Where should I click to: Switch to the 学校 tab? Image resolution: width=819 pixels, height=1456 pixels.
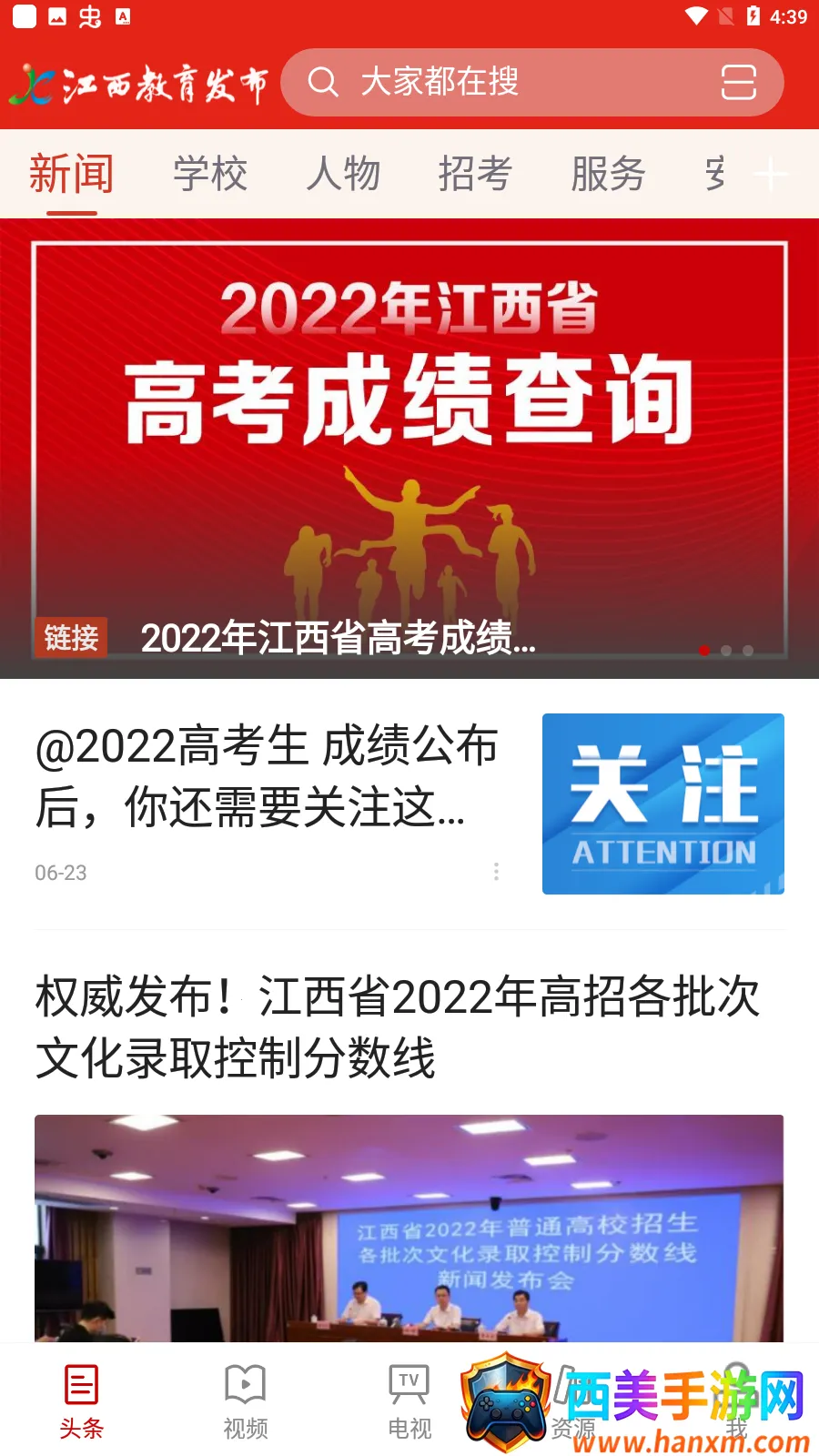pyautogui.click(x=210, y=173)
